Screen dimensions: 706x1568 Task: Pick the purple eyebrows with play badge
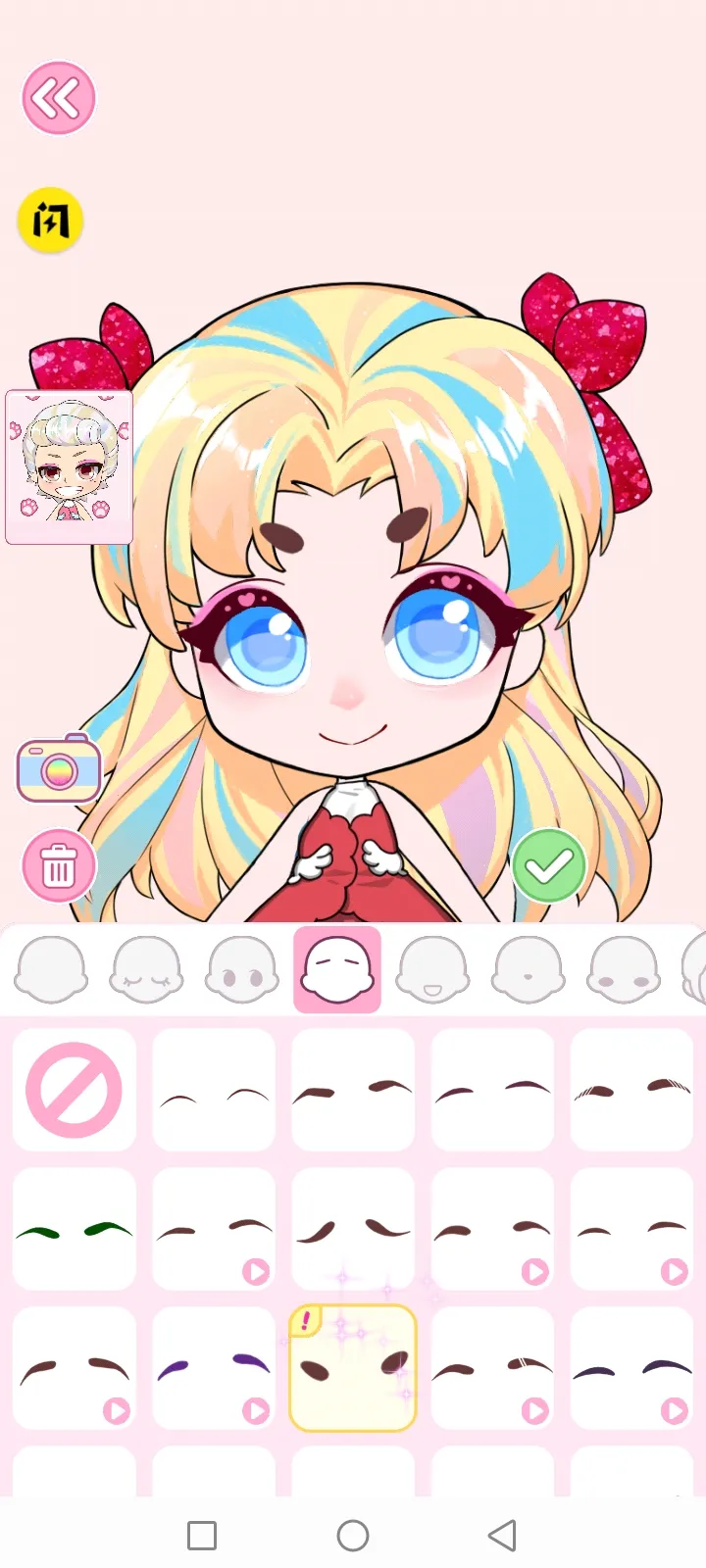(x=214, y=1367)
